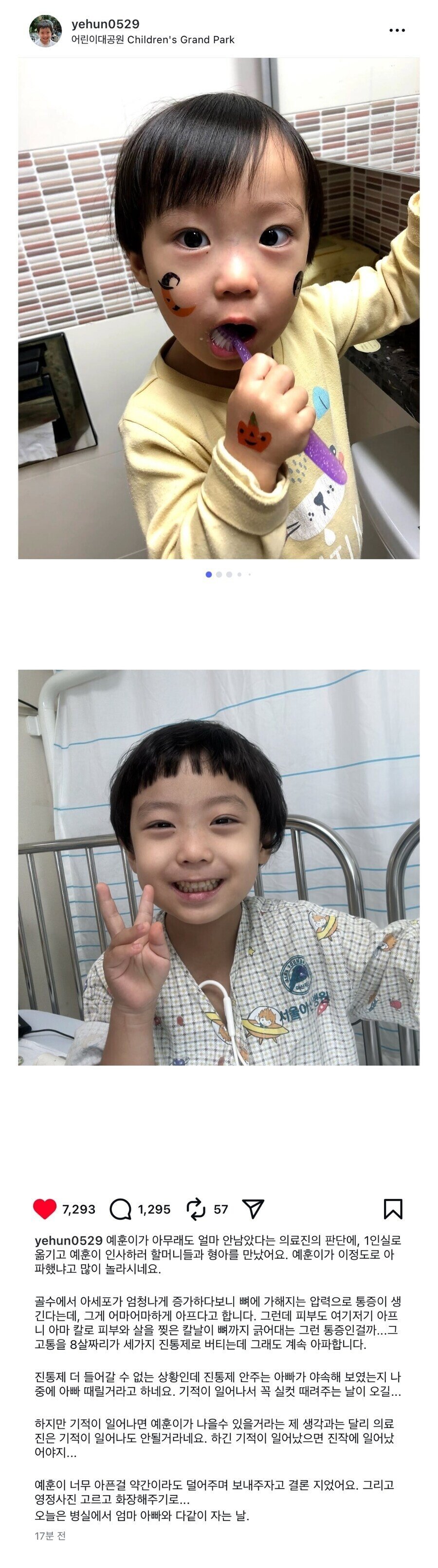Open the three-dot overflow menu
The image size is (438, 1568).
[x=397, y=31]
